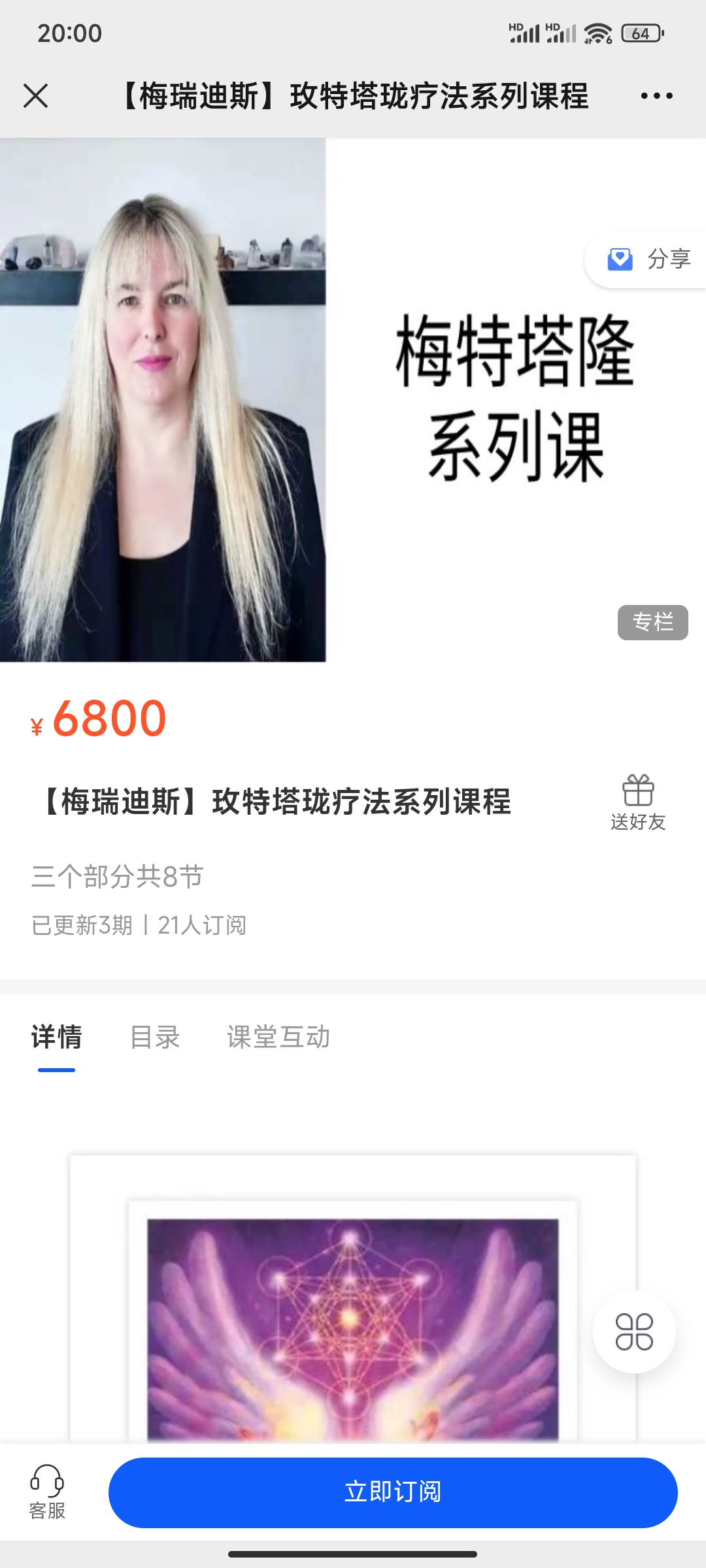This screenshot has height=1568, width=706.
Task: Tap 立即订阅 to subscribe now
Action: pyautogui.click(x=395, y=1492)
